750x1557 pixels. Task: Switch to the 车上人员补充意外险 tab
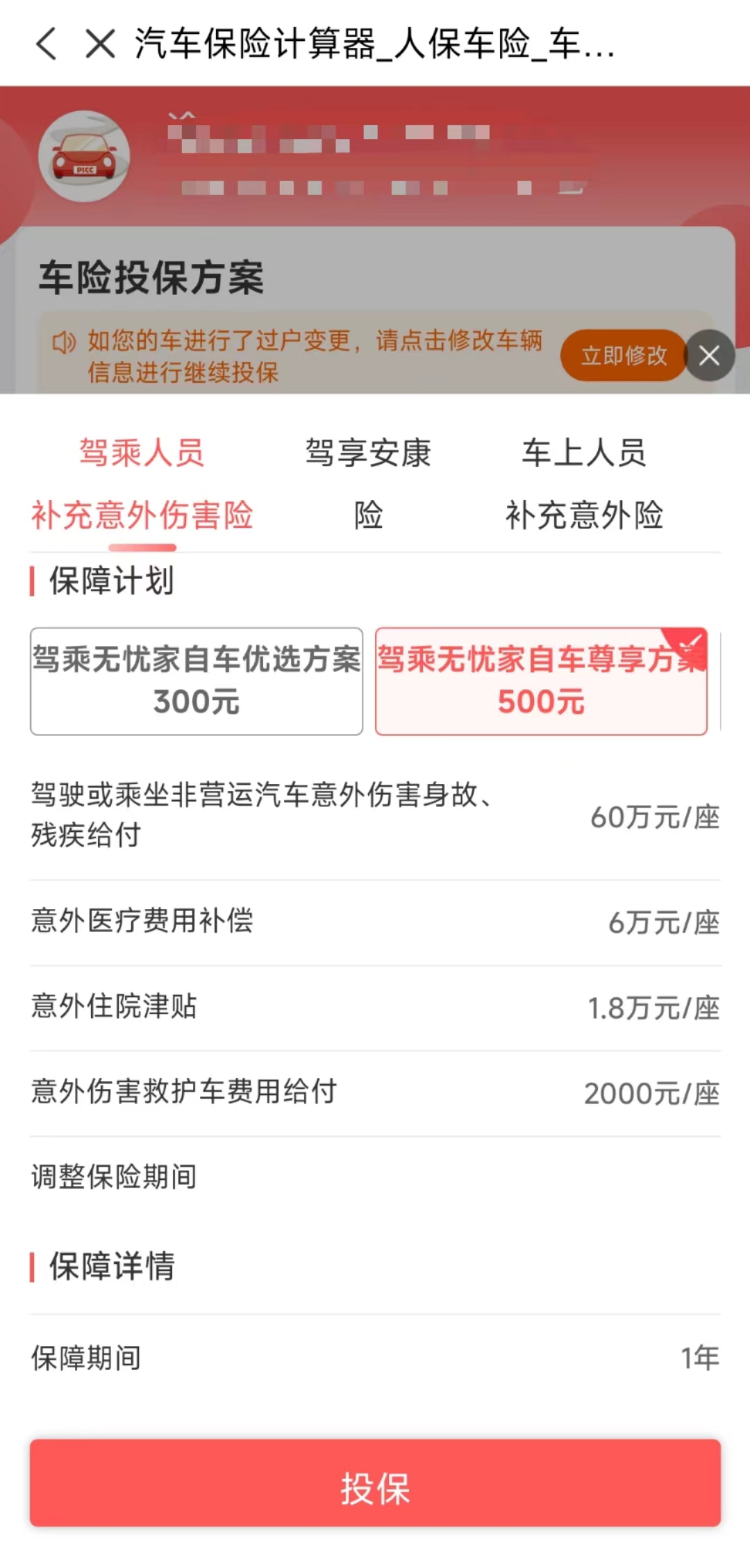point(584,484)
